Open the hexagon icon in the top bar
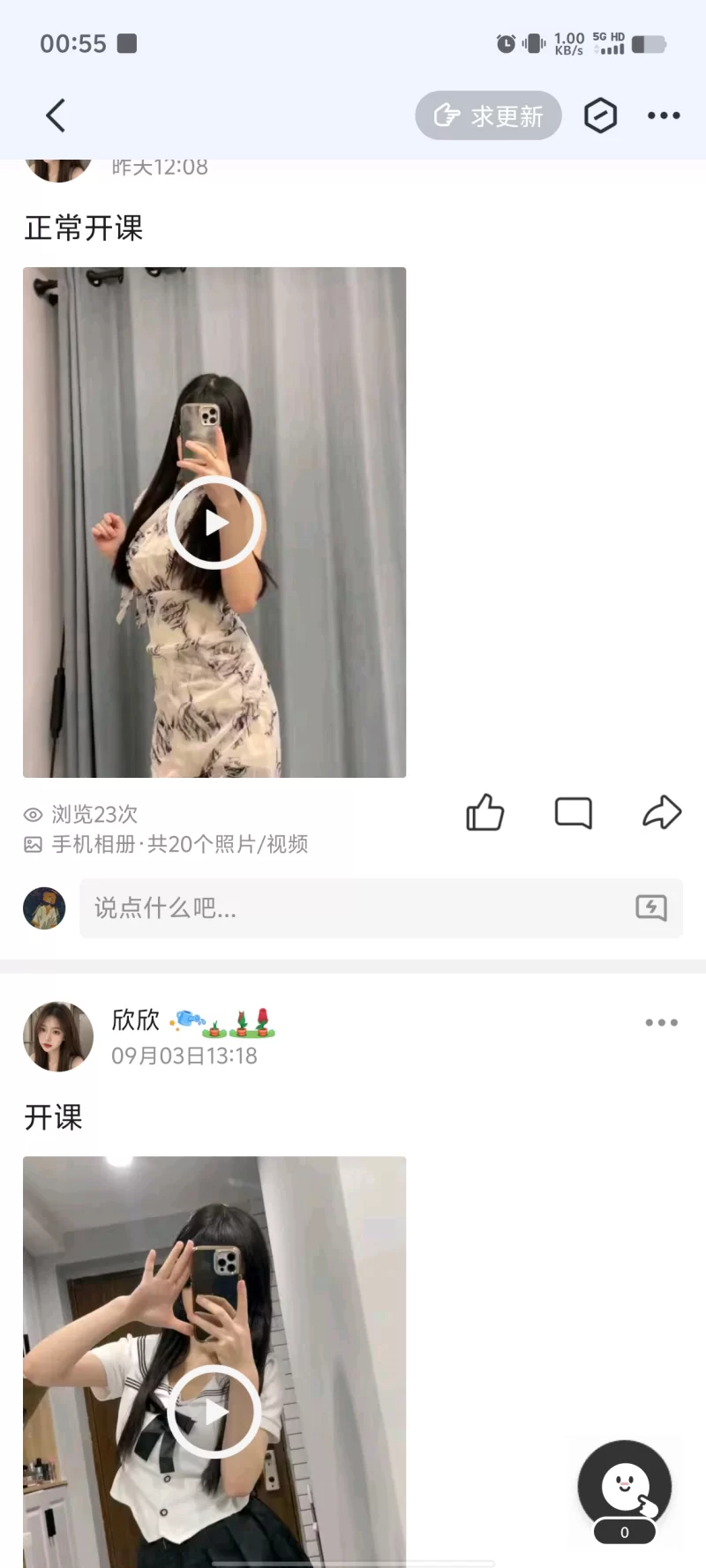This screenshot has height=1568, width=706. point(600,116)
